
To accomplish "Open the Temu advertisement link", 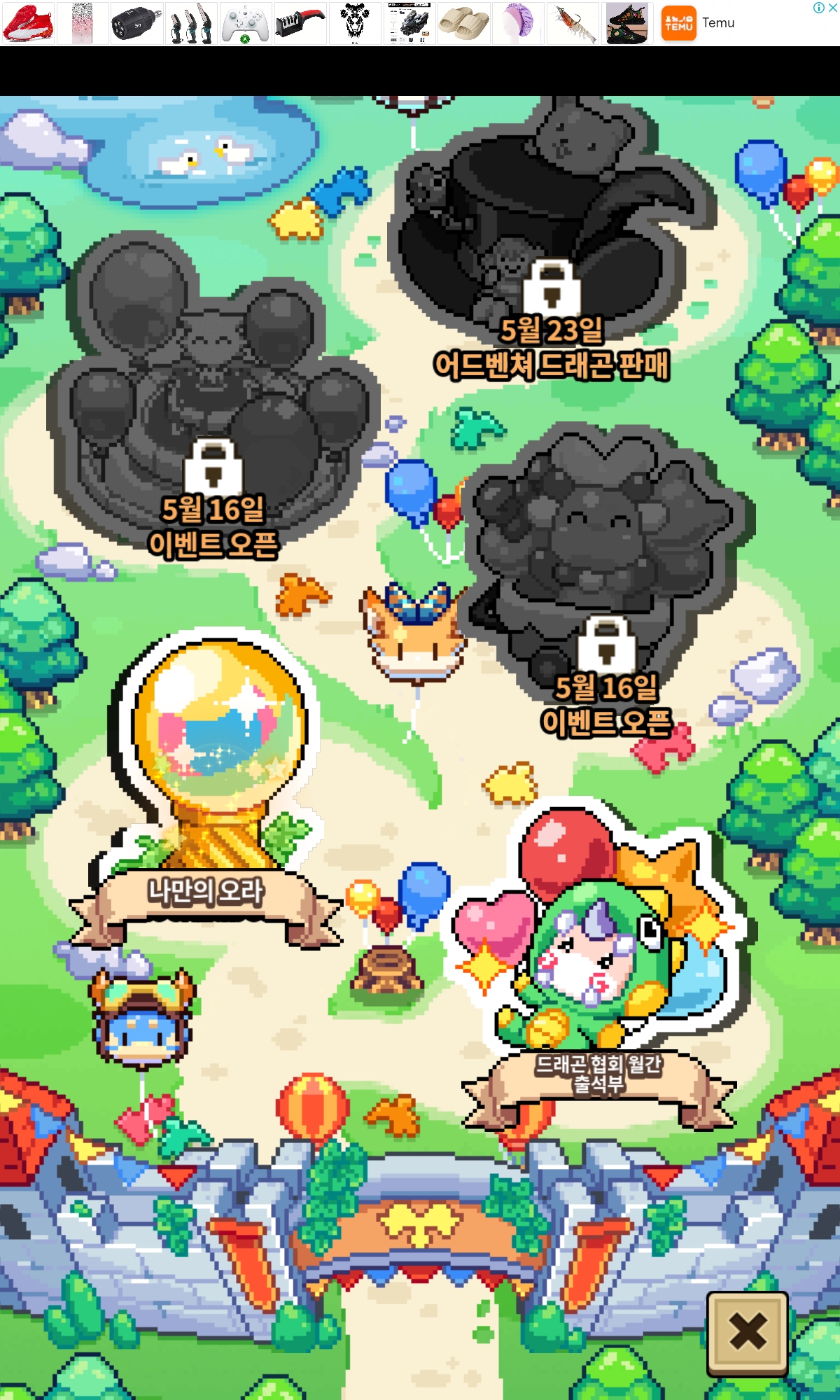I will pos(699,23).
